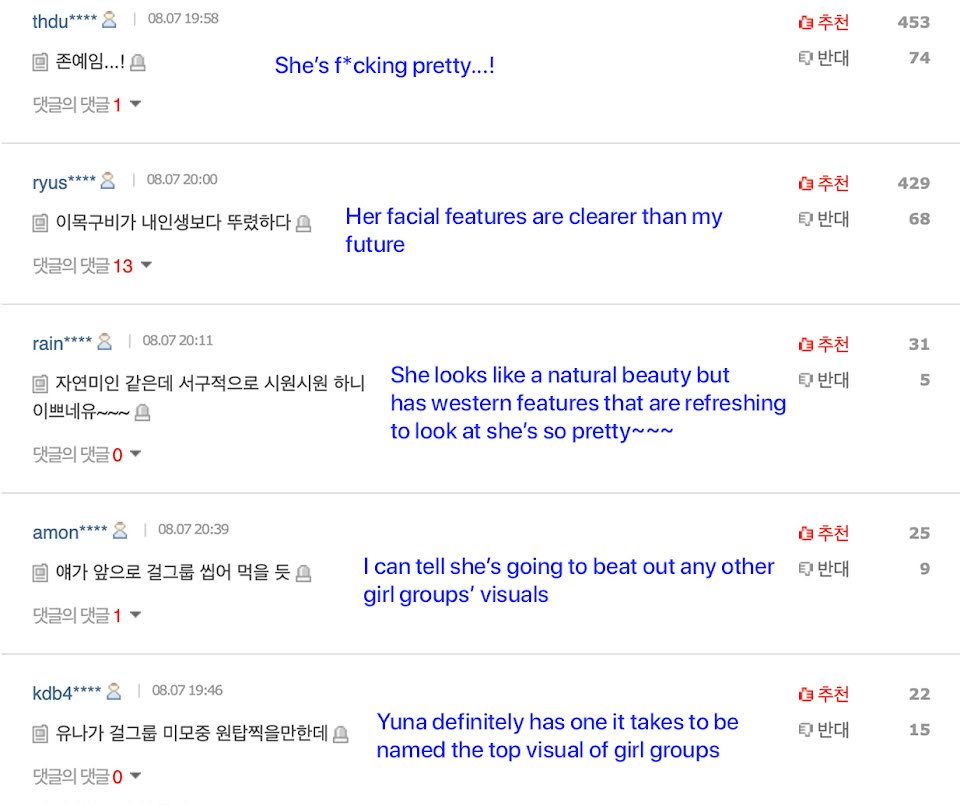Open the profile of user thdu****
960x805 pixels.
[x=64, y=21]
